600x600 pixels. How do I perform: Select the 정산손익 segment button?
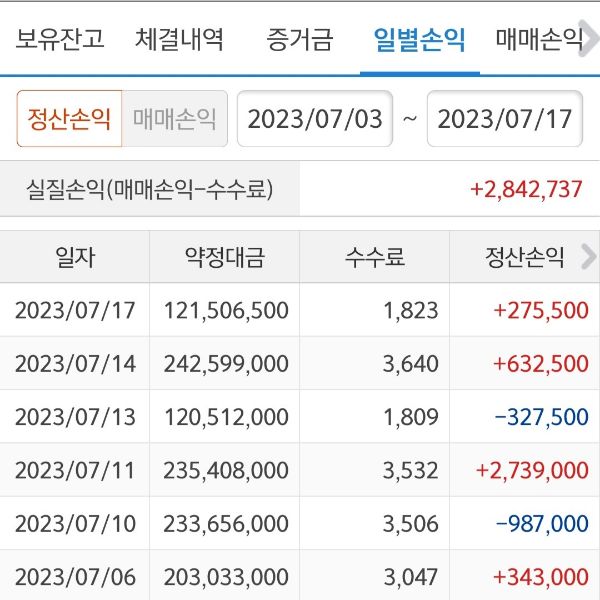click(x=69, y=119)
